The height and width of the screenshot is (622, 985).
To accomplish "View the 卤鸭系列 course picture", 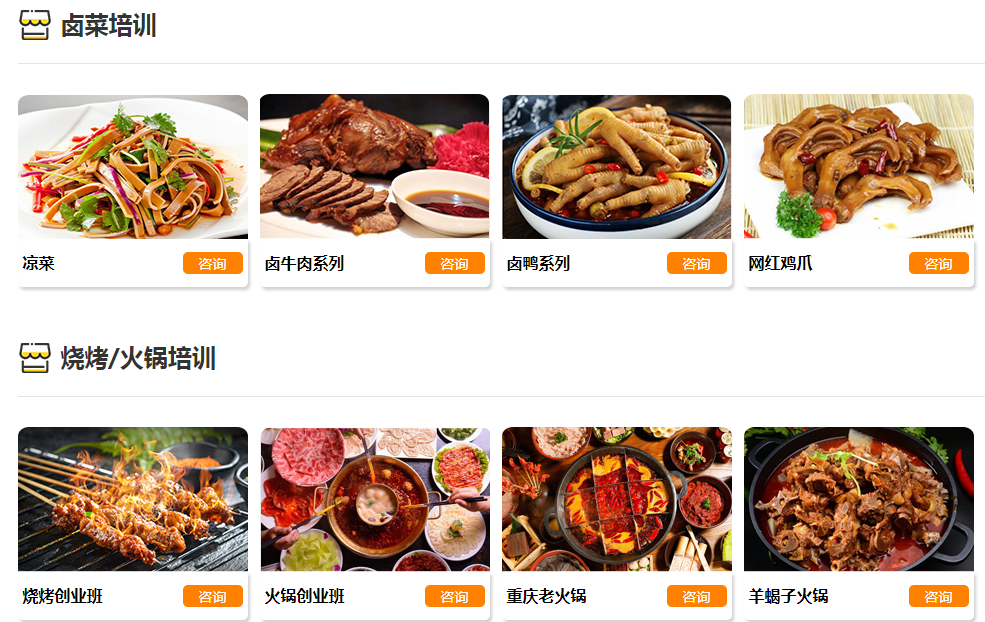I will coord(616,167).
